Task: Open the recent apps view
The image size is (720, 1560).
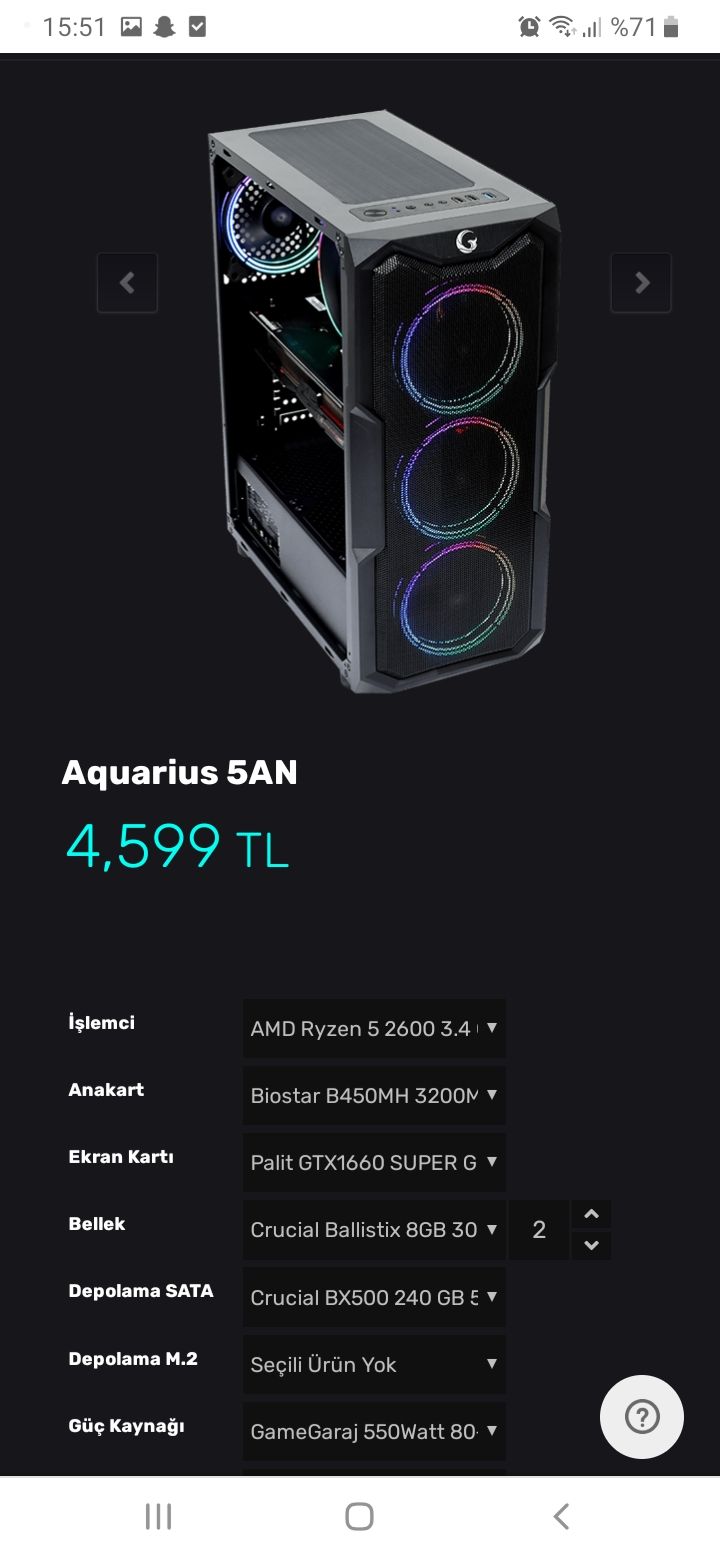Action: point(158,1516)
